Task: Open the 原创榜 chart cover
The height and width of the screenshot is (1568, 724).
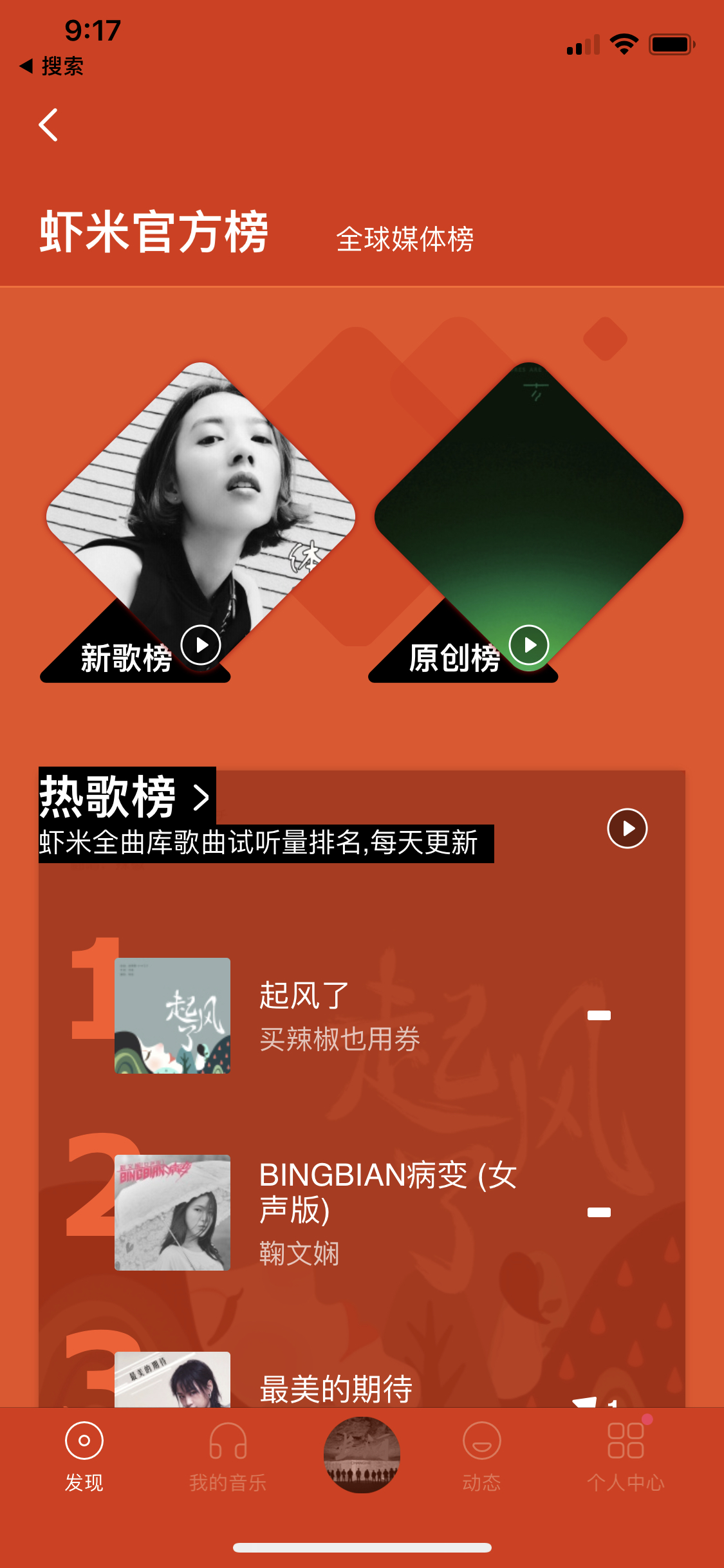Action: [x=529, y=515]
